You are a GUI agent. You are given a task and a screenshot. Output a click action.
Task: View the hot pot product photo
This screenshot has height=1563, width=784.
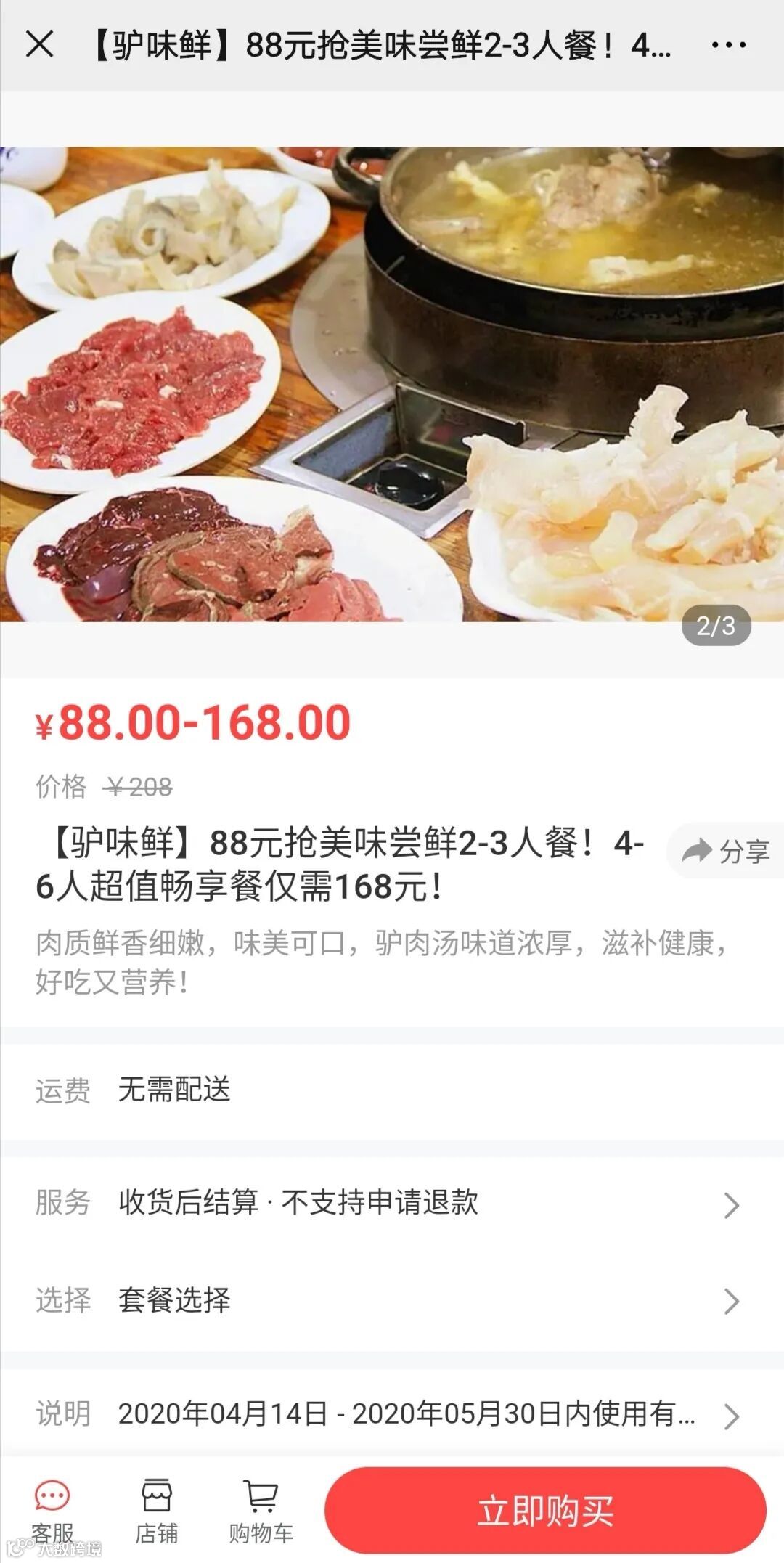392,385
